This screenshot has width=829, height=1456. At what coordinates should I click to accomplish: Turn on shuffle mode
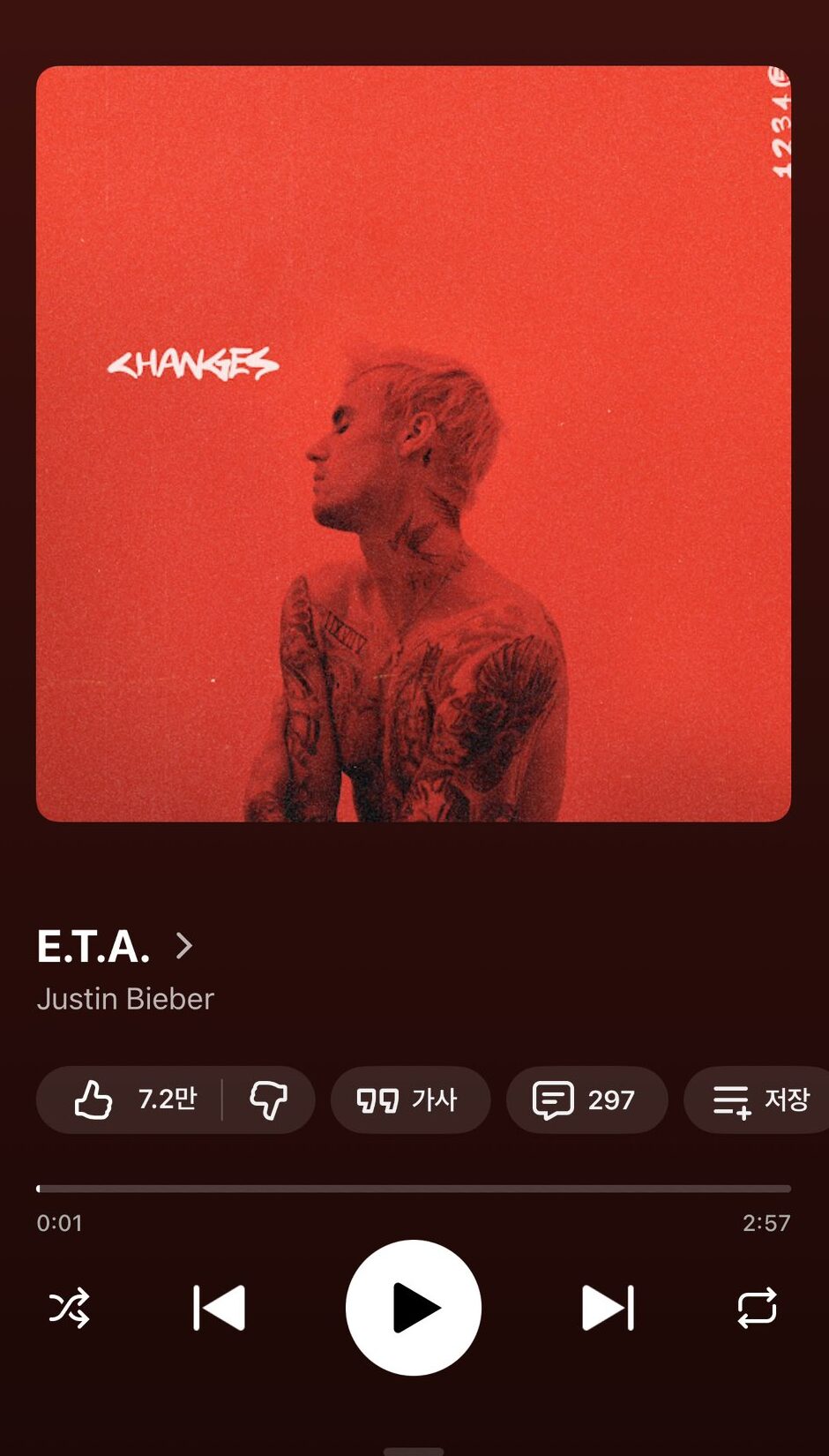click(x=69, y=1307)
